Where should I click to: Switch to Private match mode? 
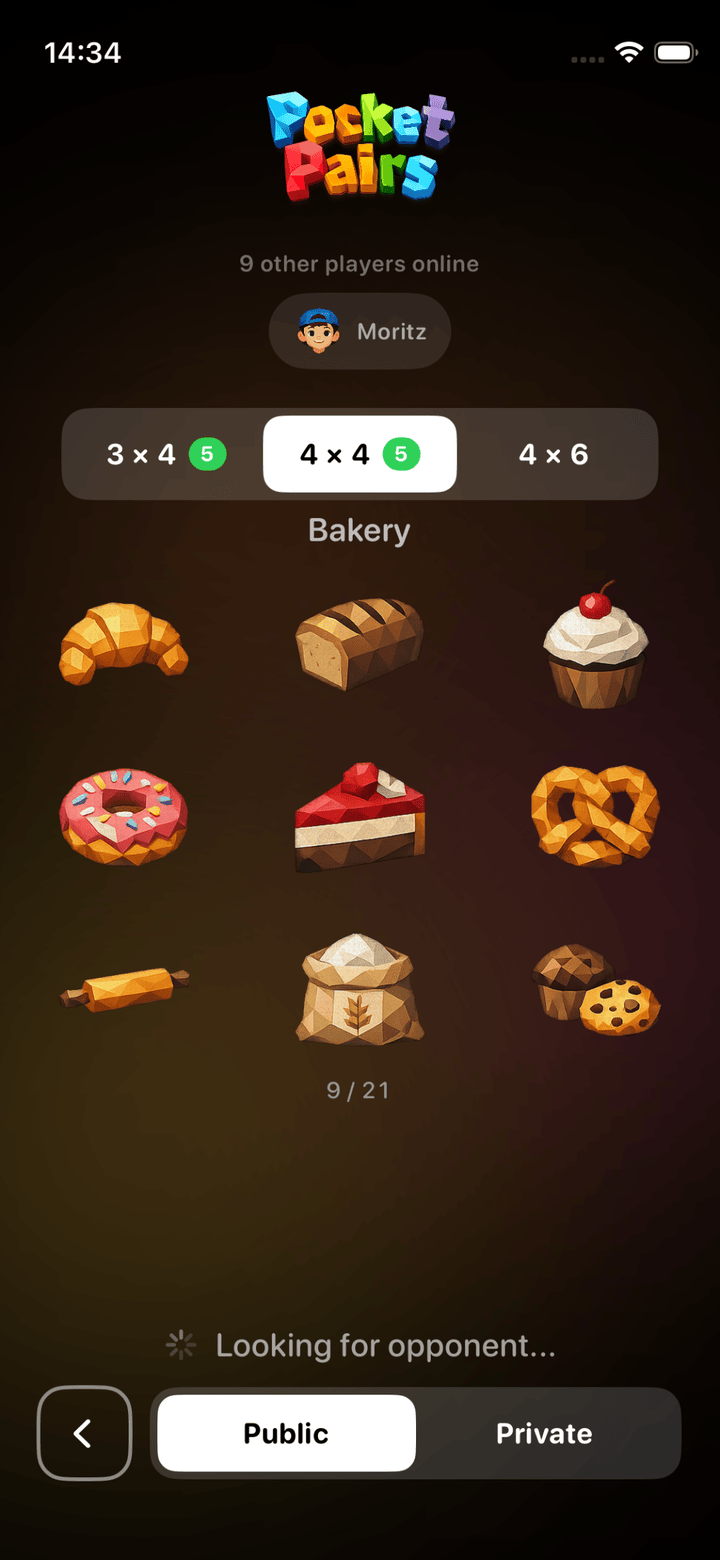pyautogui.click(x=544, y=1433)
